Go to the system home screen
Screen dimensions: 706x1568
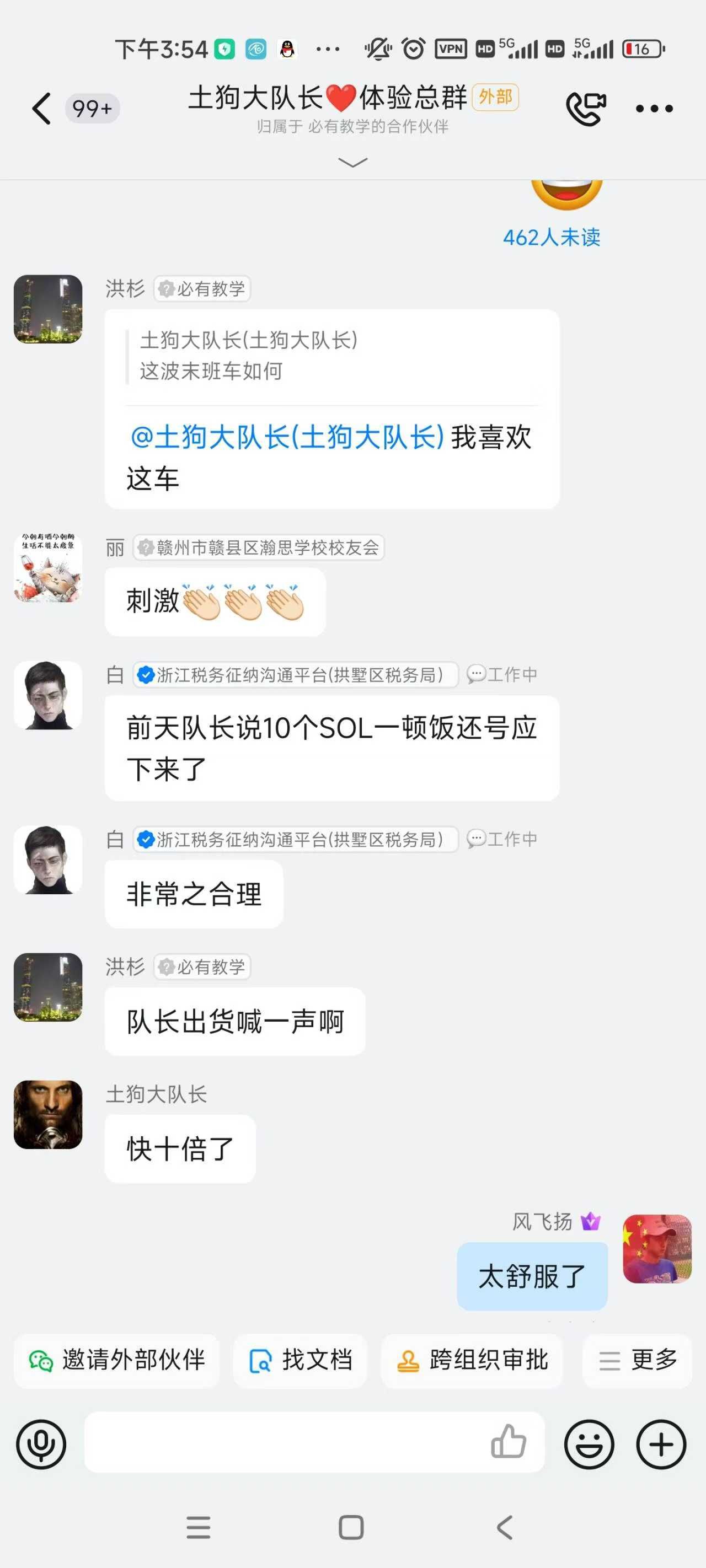click(x=351, y=1527)
